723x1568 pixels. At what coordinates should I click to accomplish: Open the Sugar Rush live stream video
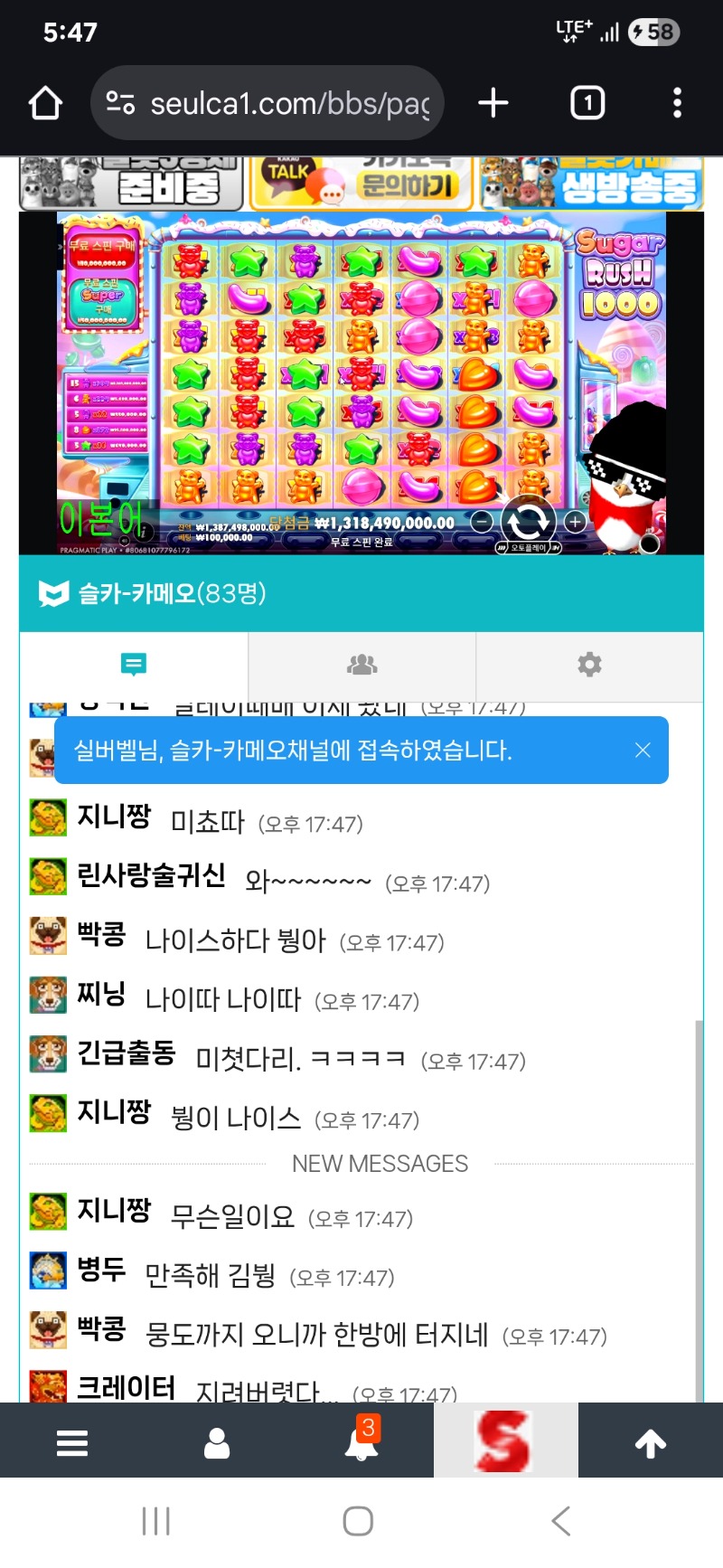click(361, 382)
